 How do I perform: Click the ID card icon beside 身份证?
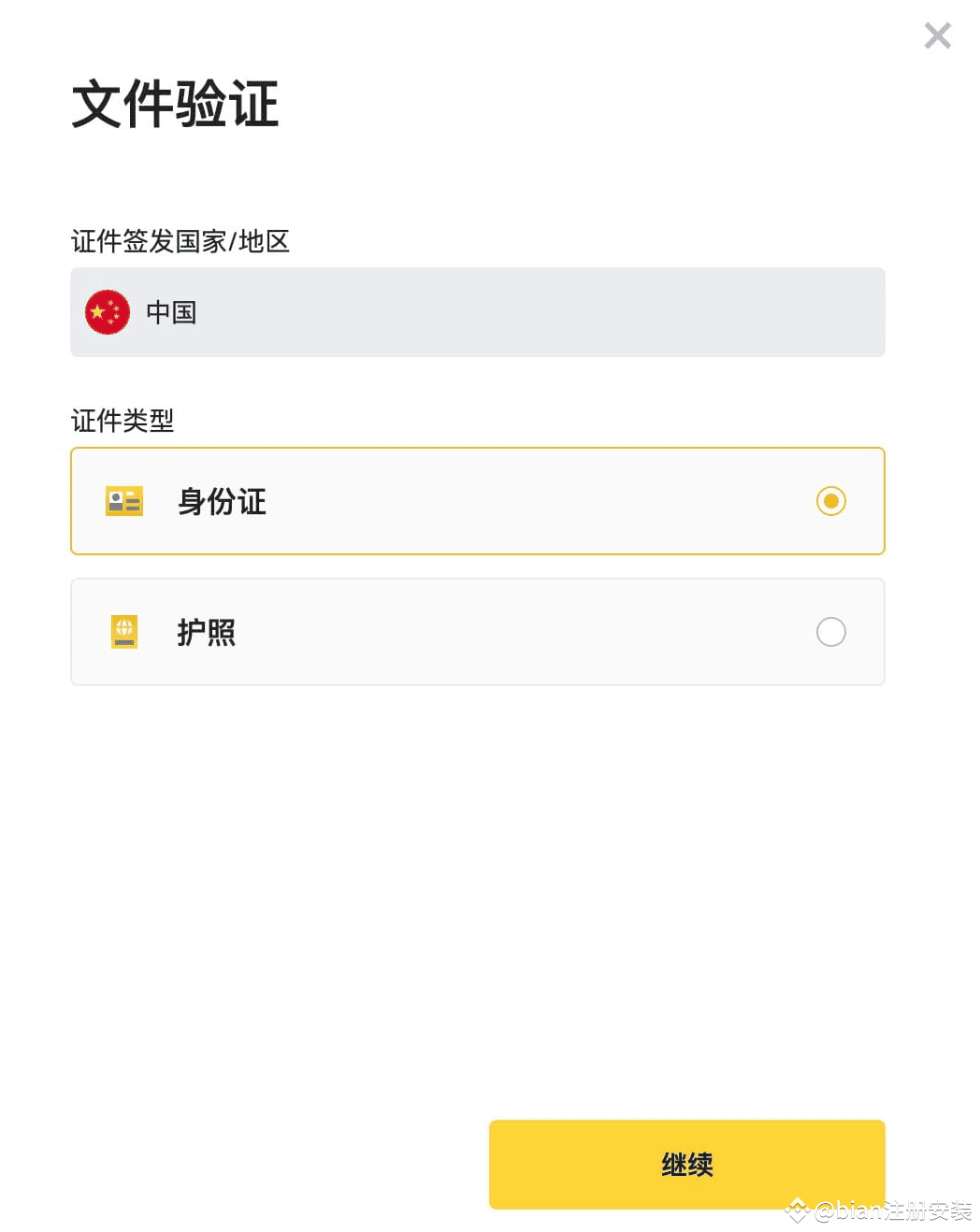pyautogui.click(x=124, y=501)
